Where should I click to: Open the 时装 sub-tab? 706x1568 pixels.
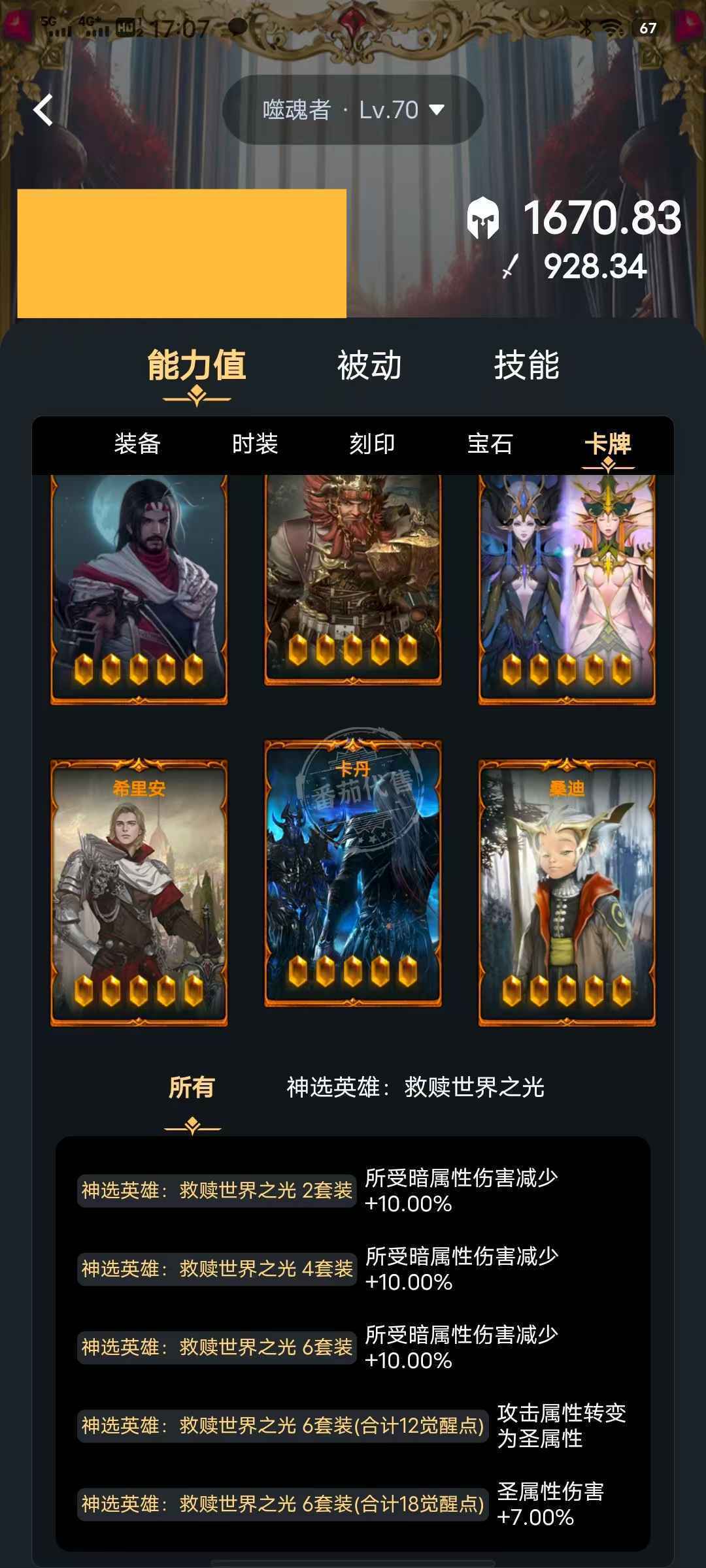click(255, 444)
